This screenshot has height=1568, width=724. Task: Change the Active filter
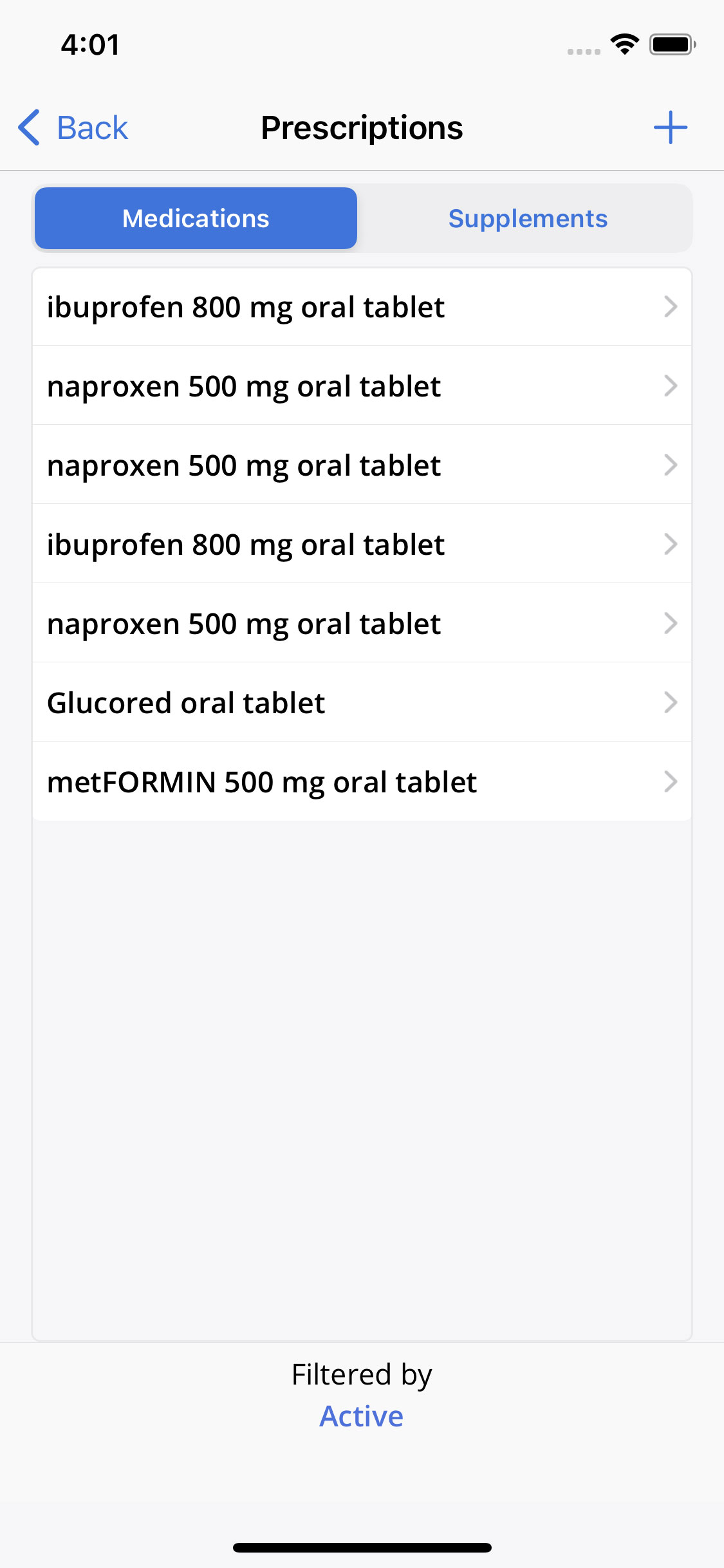(x=361, y=1415)
